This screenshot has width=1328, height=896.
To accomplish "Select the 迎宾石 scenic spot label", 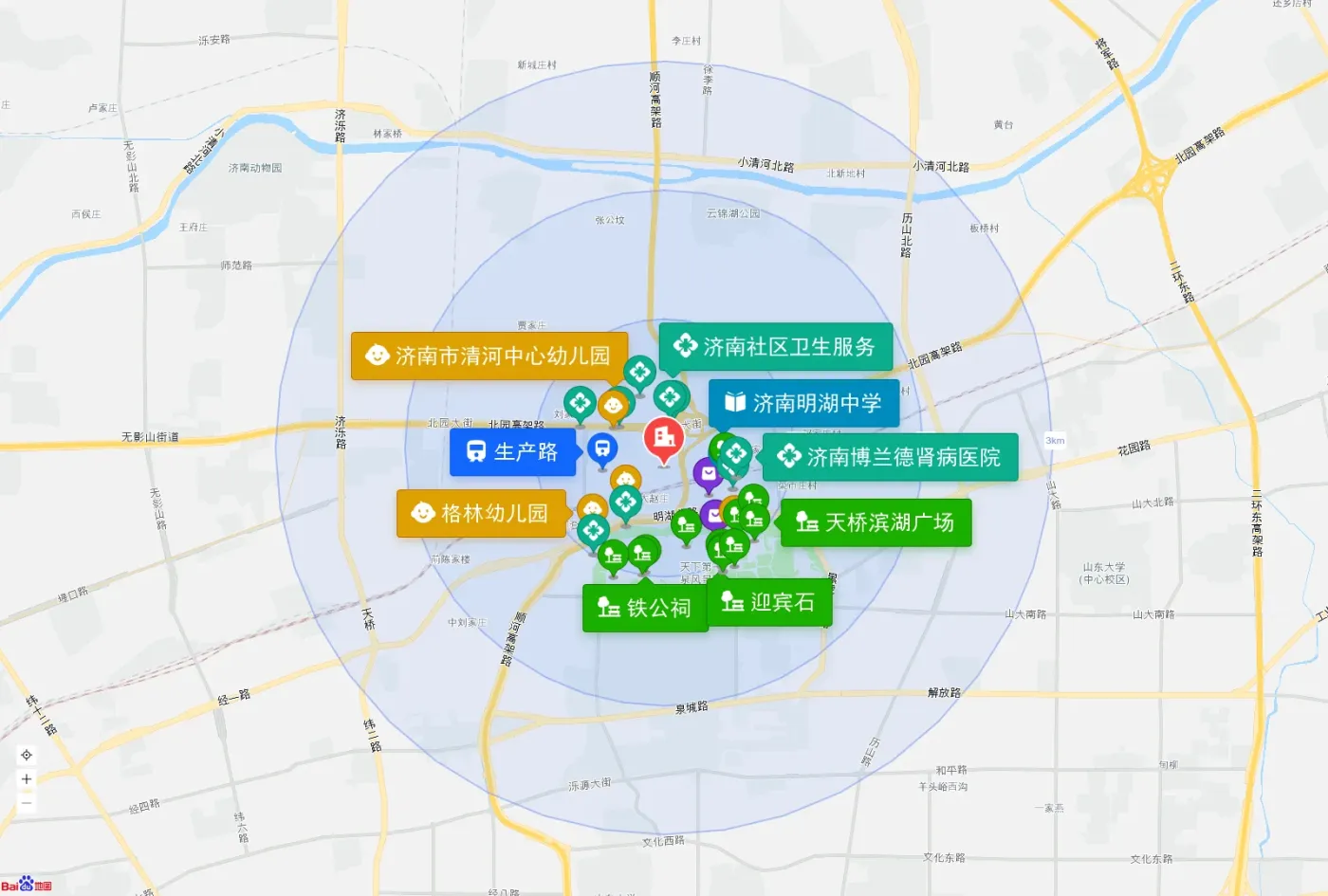I will click(x=769, y=602).
